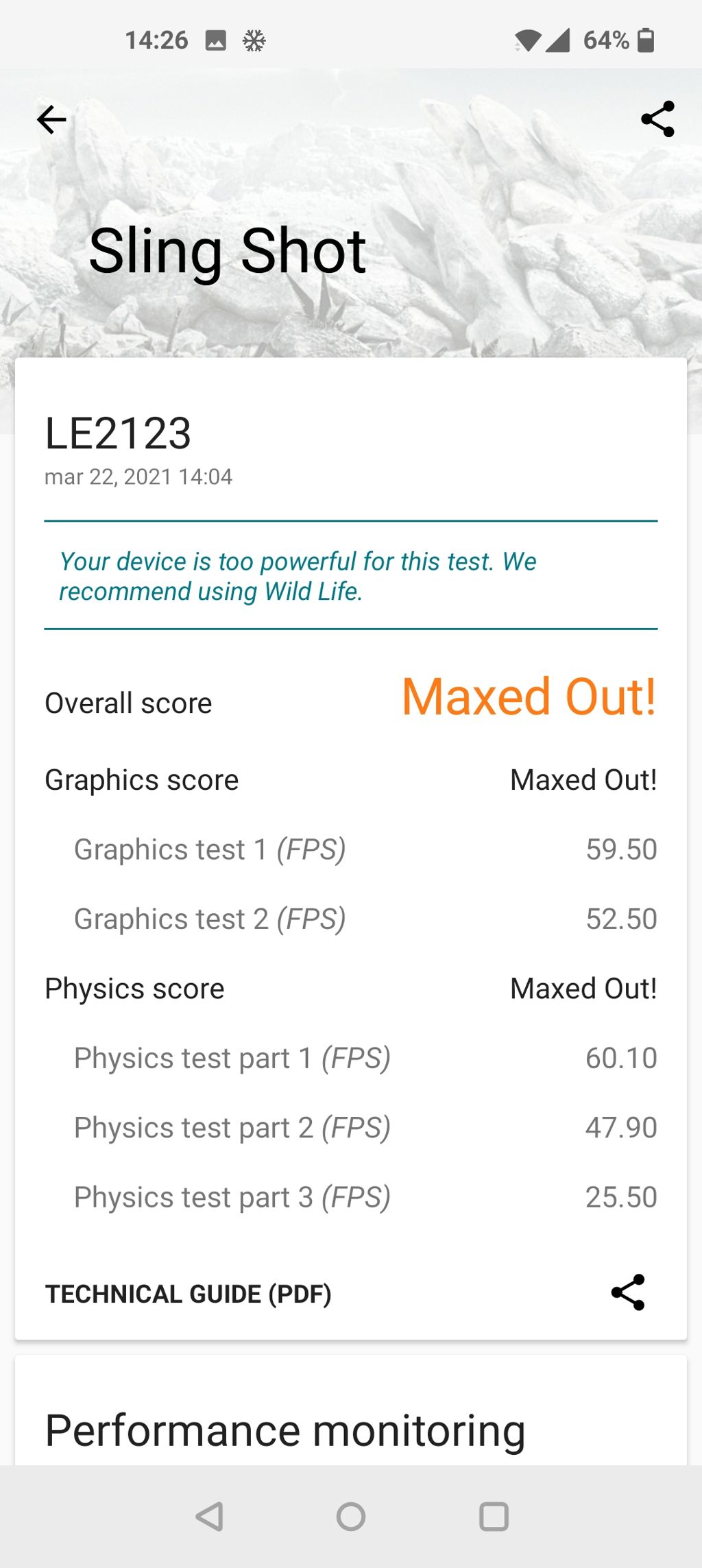Open the Technical Guide (PDF)
The height and width of the screenshot is (1568, 702).
(188, 1294)
